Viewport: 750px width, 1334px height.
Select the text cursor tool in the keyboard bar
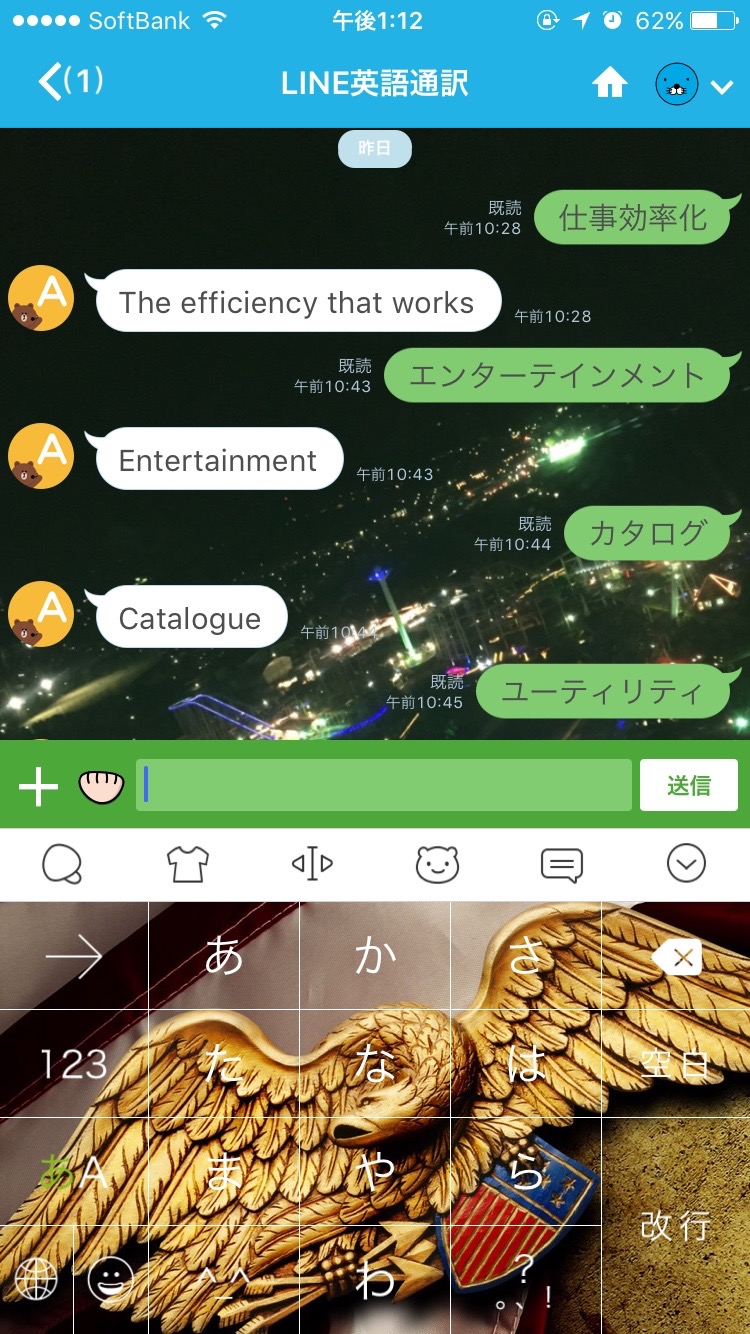point(310,862)
